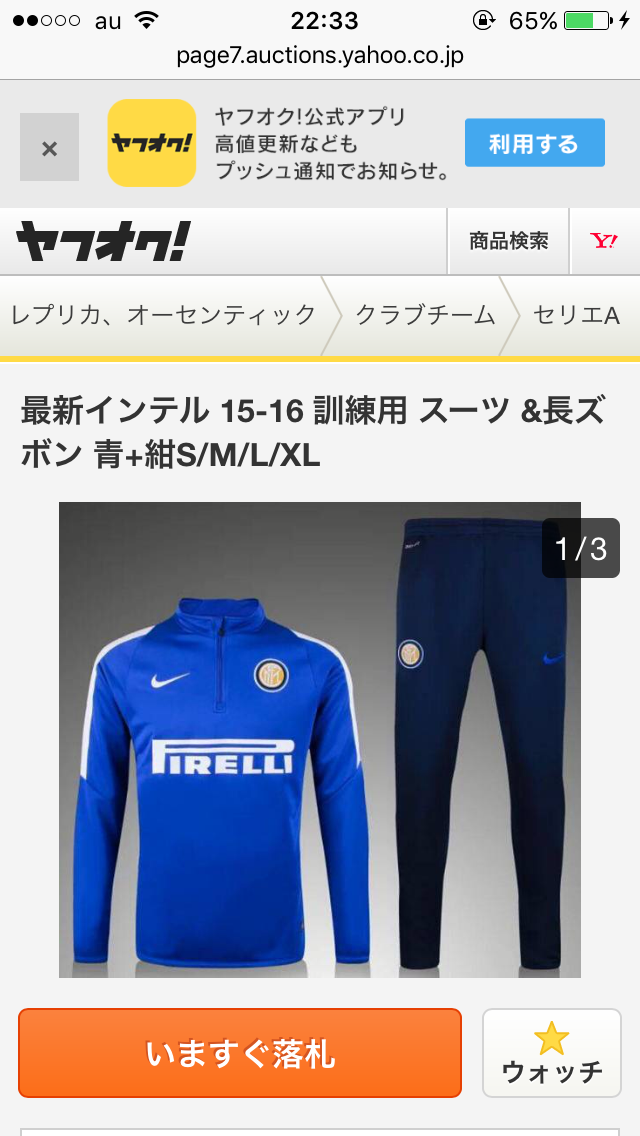Open セリエA category breadcrumb
This screenshot has width=640, height=1136.
pyautogui.click(x=576, y=315)
